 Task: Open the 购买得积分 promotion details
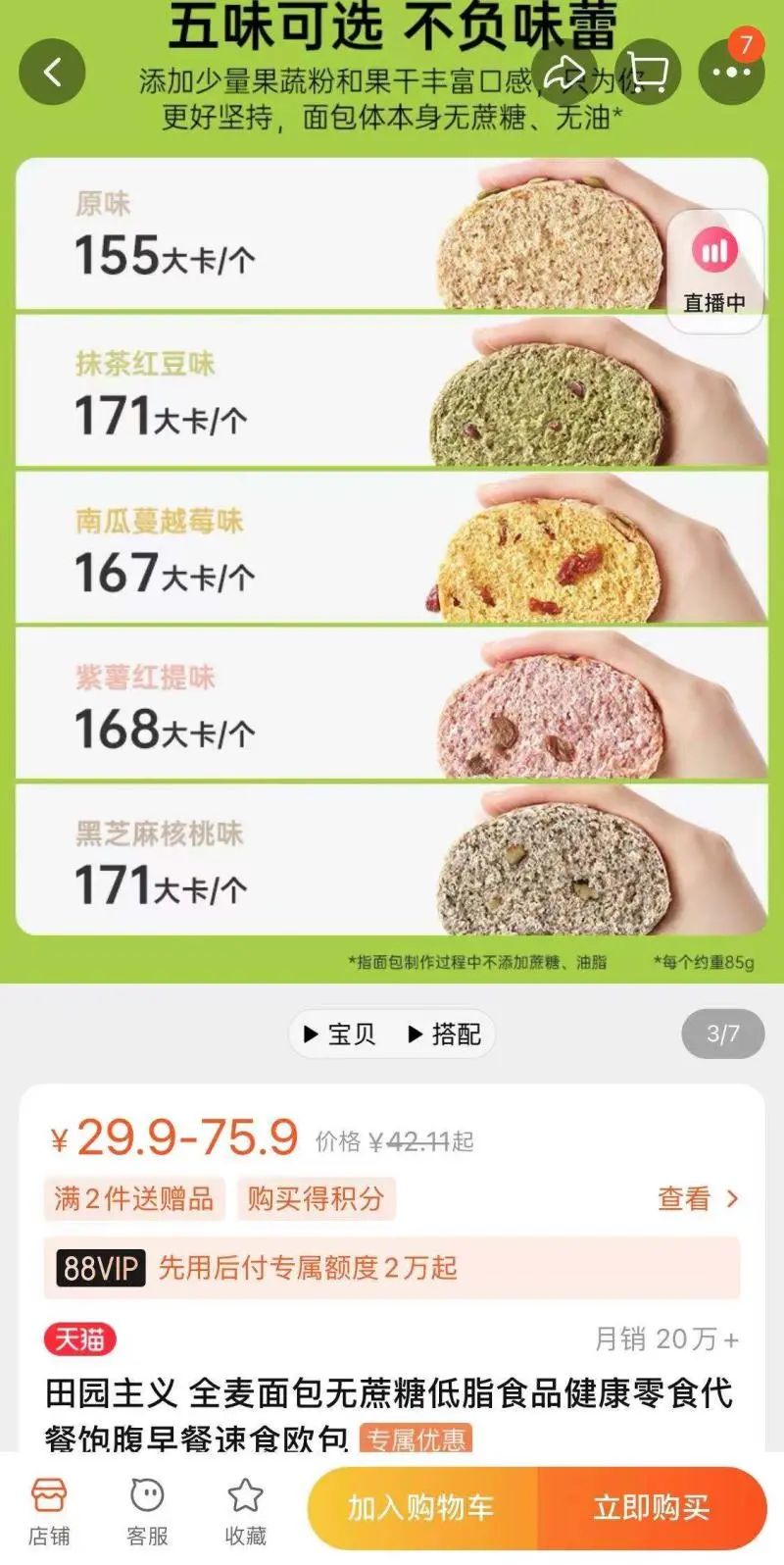(316, 1200)
